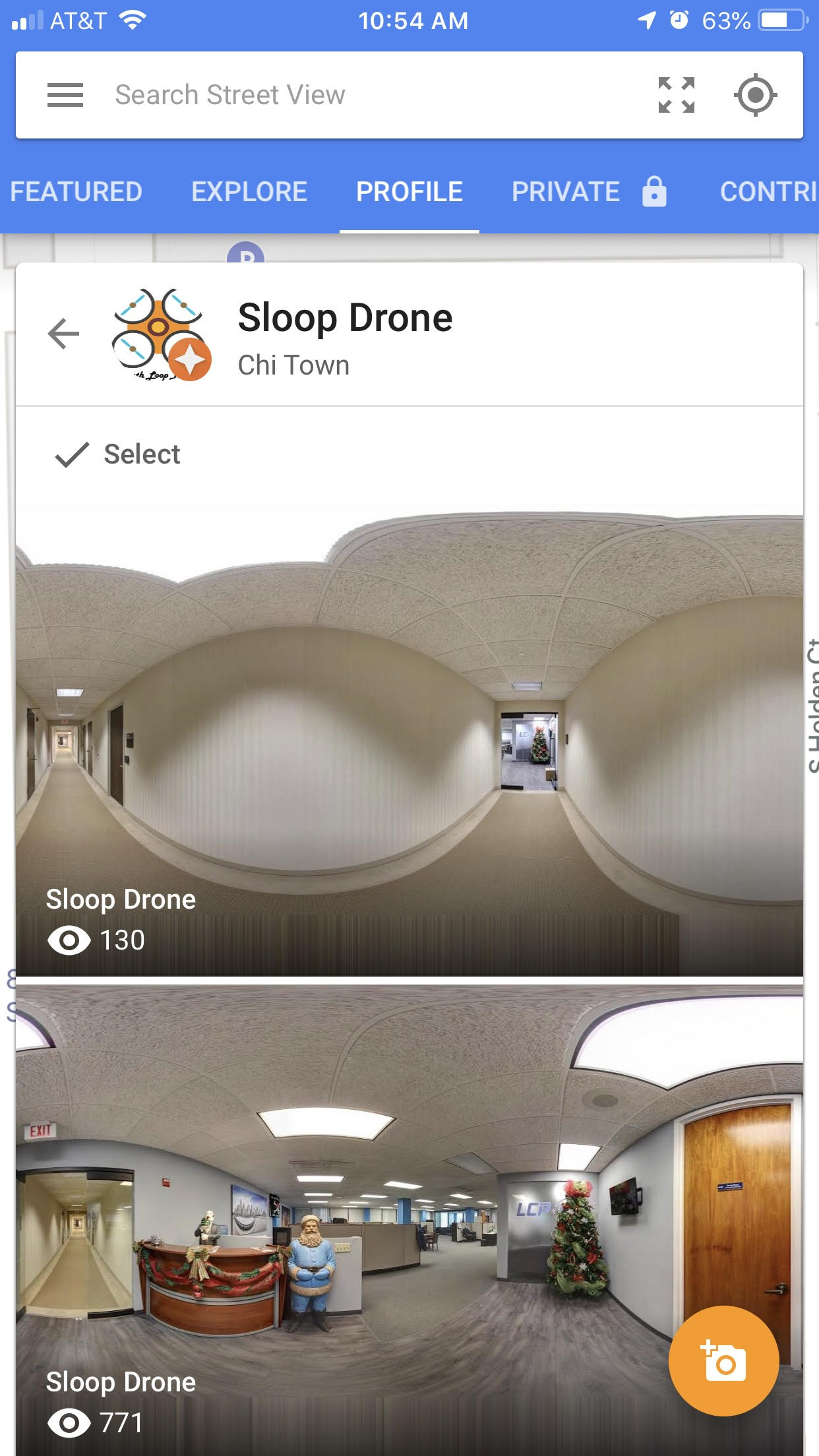Switch to the Explore tab
Viewport: 819px width, 1456px height.
pos(249,192)
